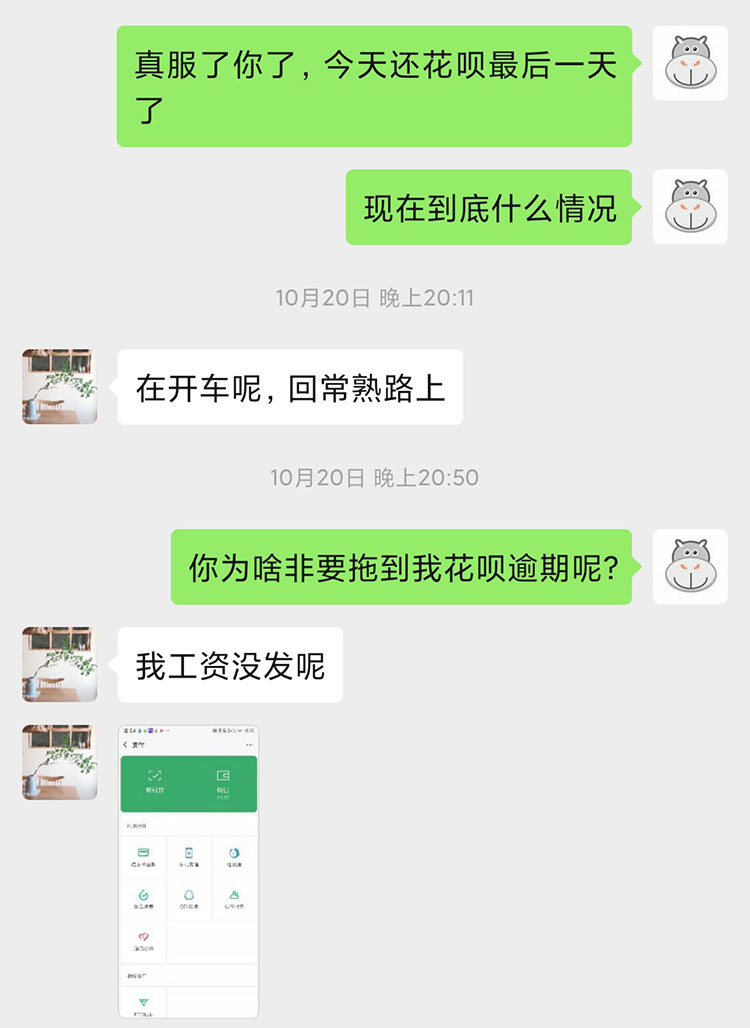View profile from avatar beside '我工资没发呢'
Viewport: 750px width, 1028px height.
point(60,665)
